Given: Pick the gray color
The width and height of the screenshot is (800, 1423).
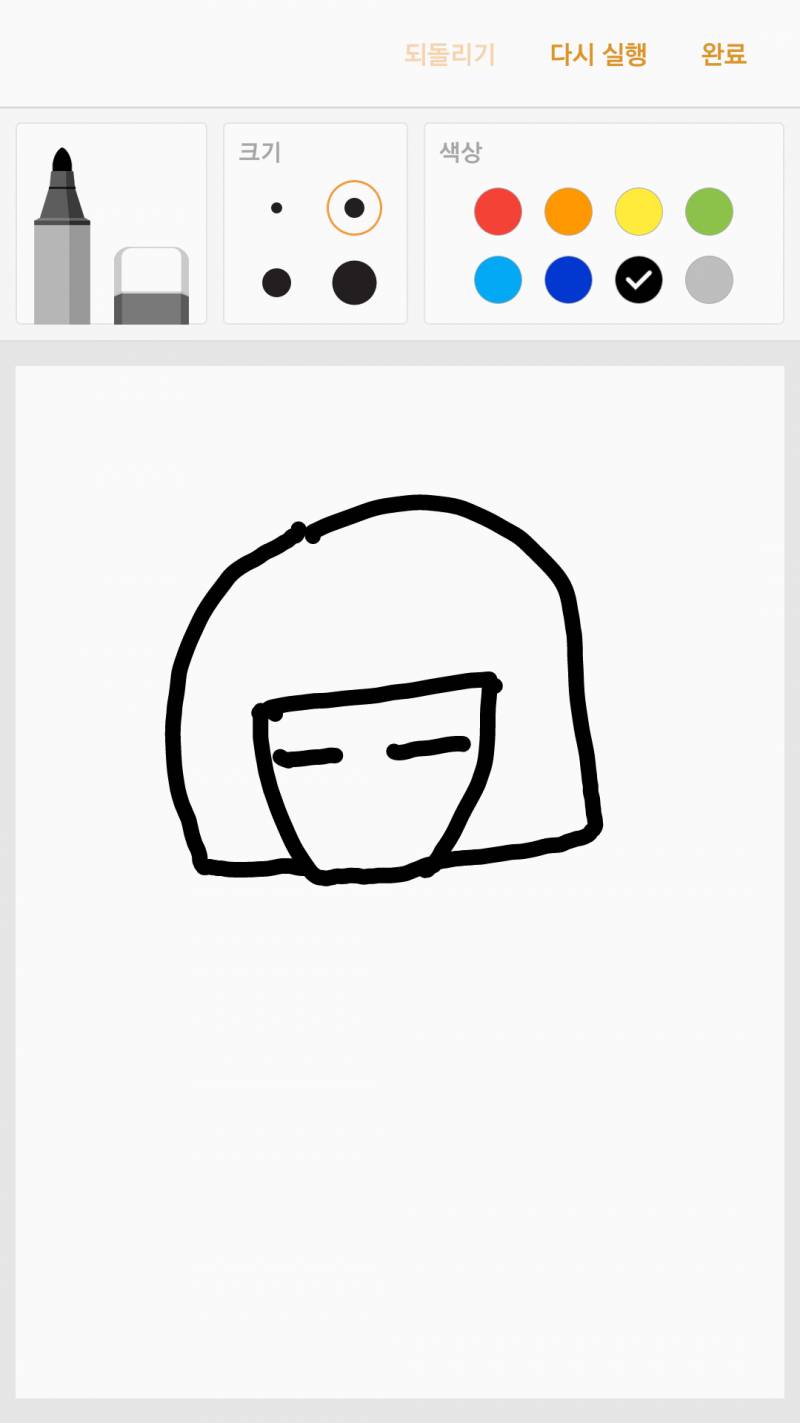Looking at the screenshot, I should coord(709,280).
